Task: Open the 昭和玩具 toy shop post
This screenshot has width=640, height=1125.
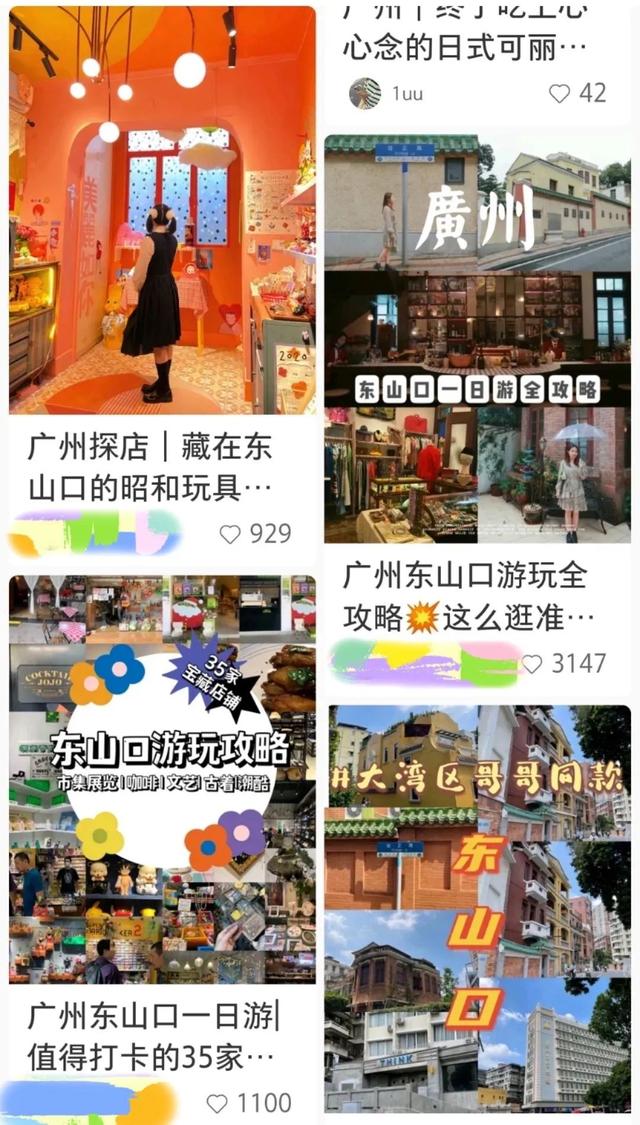Action: point(162,210)
